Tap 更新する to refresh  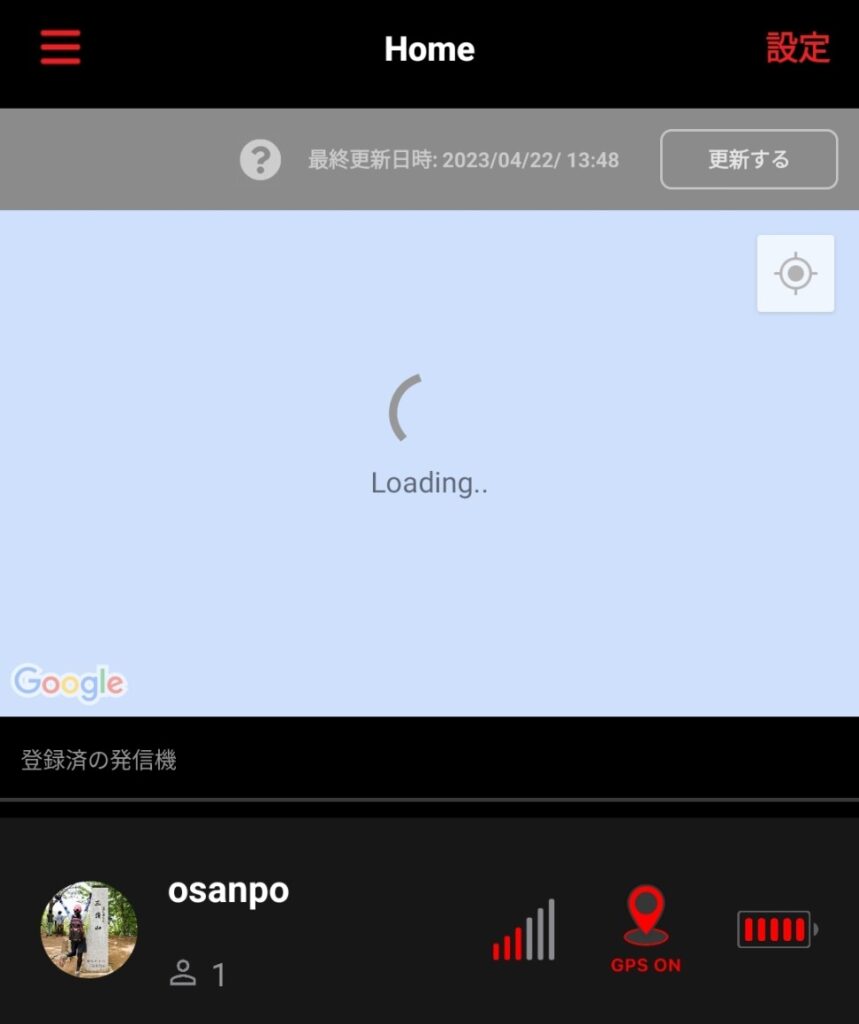click(x=748, y=160)
